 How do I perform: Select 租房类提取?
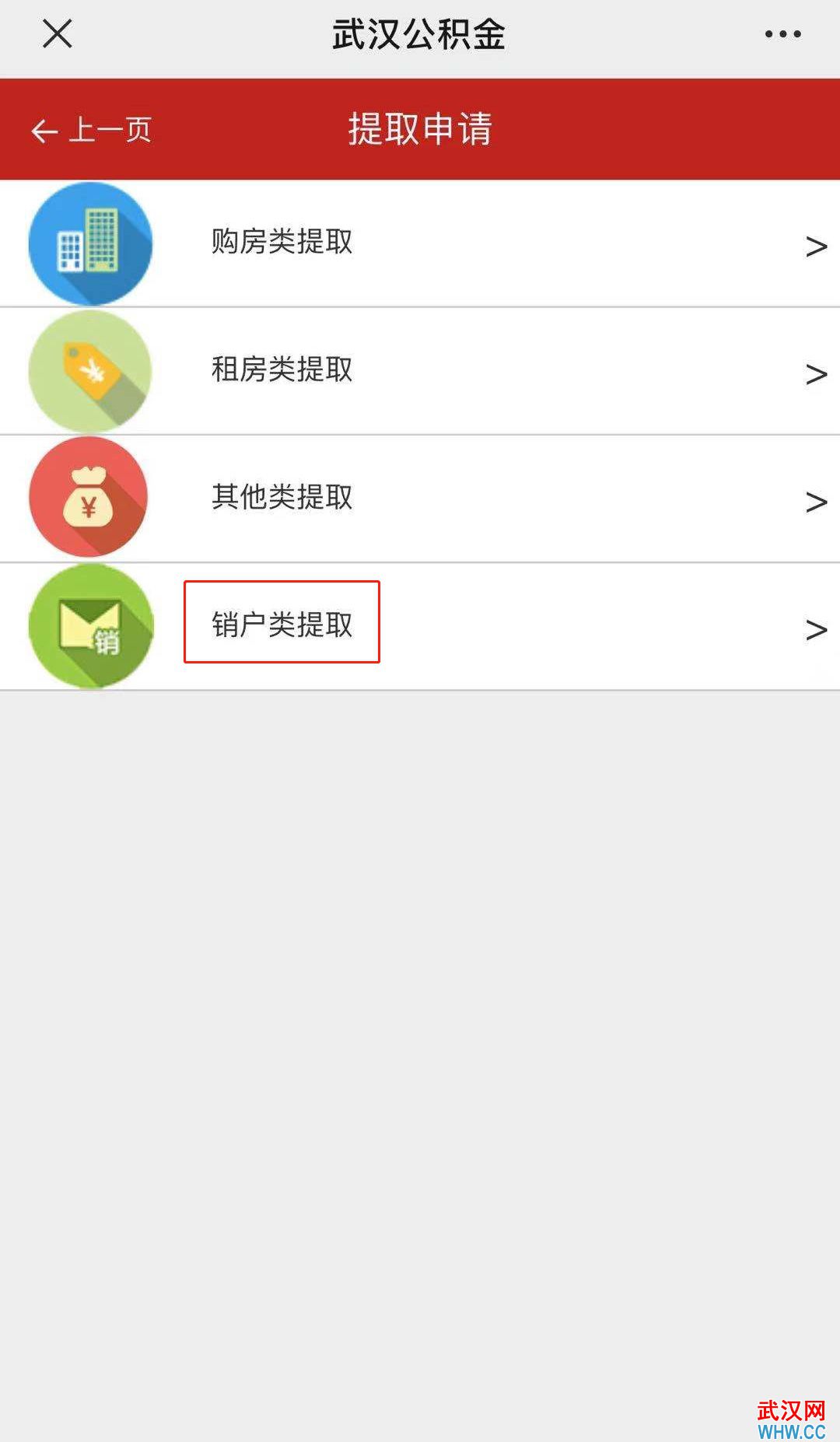420,372
